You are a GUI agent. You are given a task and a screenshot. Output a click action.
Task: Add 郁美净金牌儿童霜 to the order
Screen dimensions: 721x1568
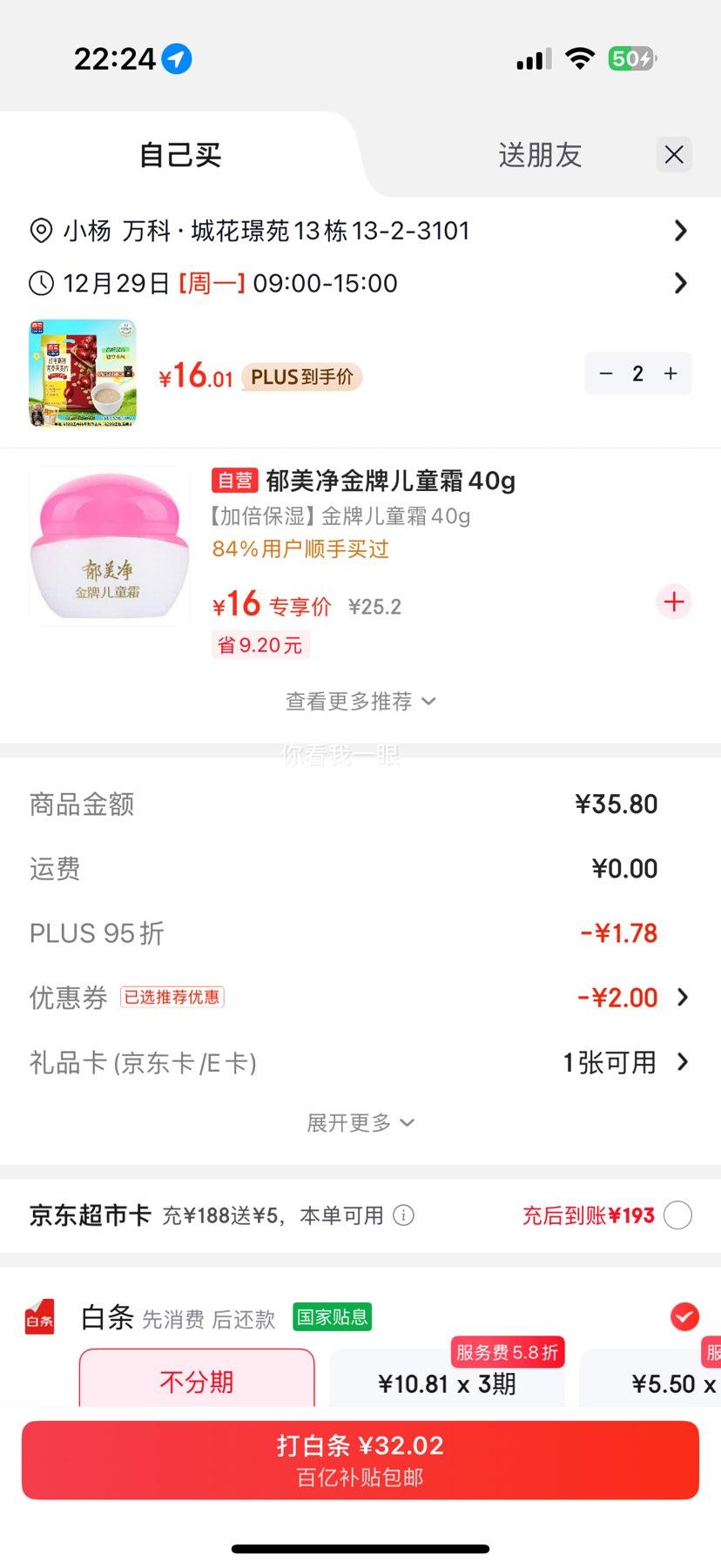674,602
